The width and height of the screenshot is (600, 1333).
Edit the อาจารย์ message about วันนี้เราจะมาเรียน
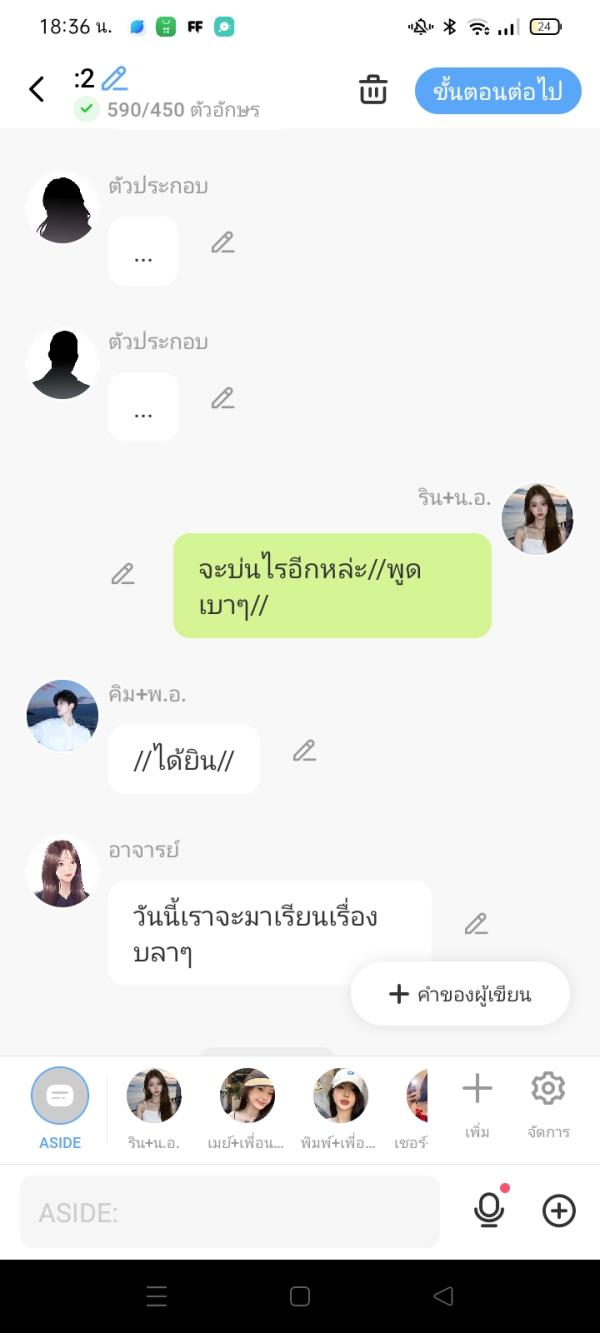pos(476,924)
